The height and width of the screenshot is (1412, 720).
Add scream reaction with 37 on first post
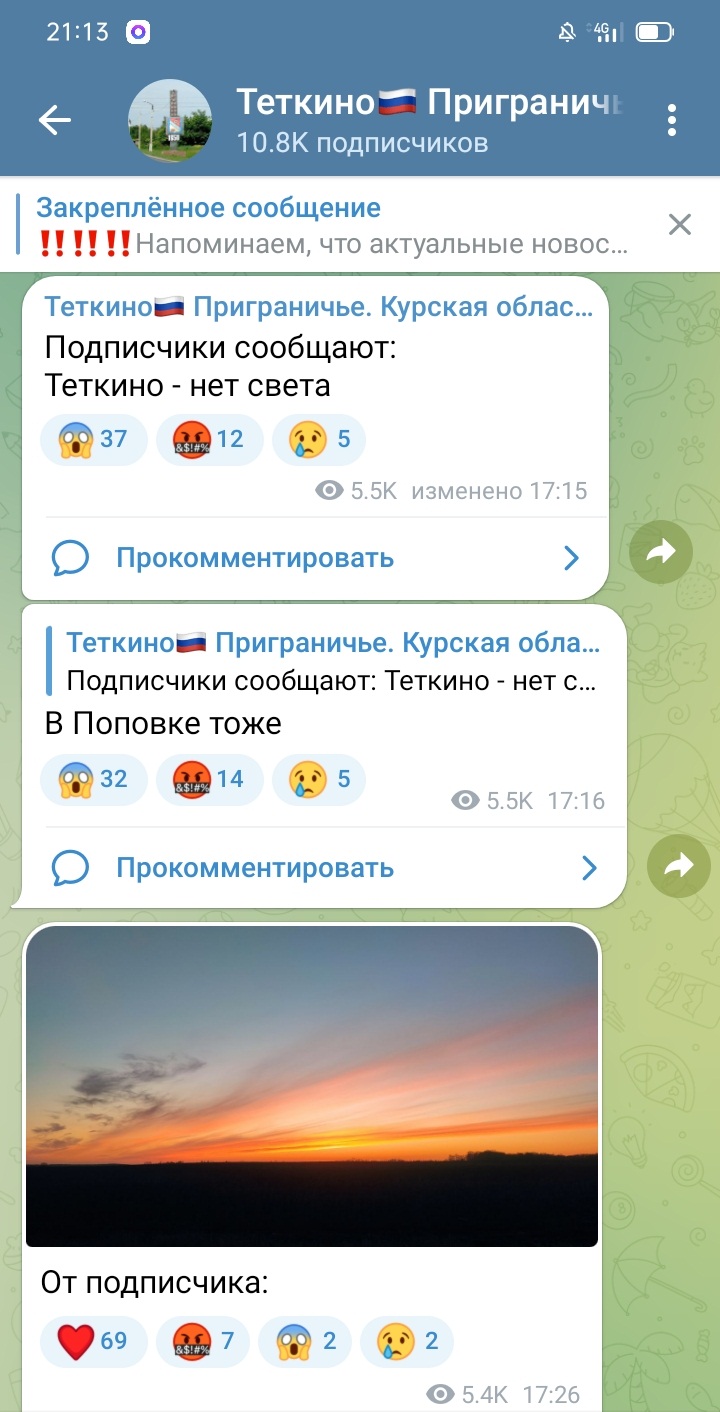93,439
